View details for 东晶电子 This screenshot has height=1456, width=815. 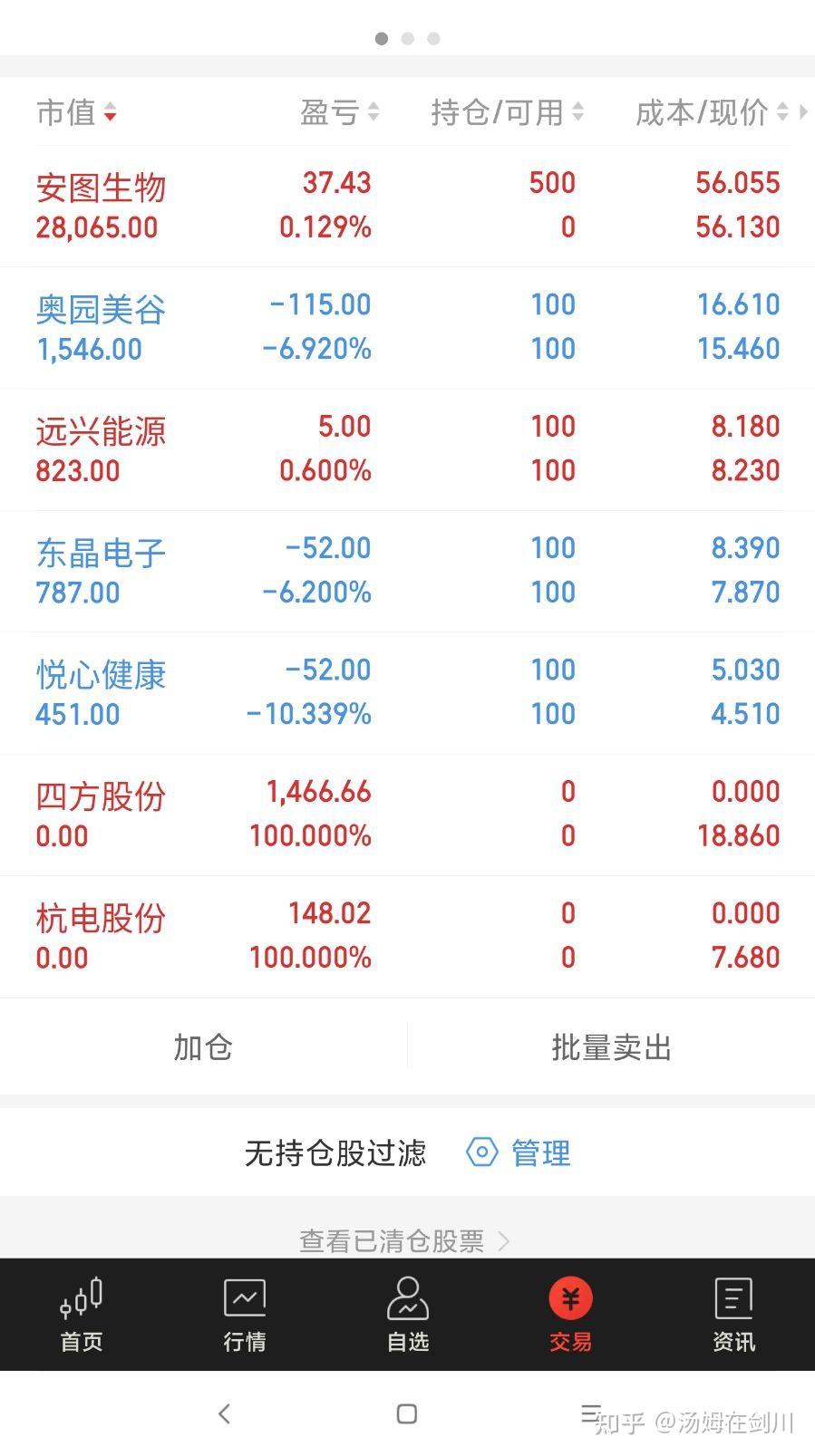pos(407,572)
